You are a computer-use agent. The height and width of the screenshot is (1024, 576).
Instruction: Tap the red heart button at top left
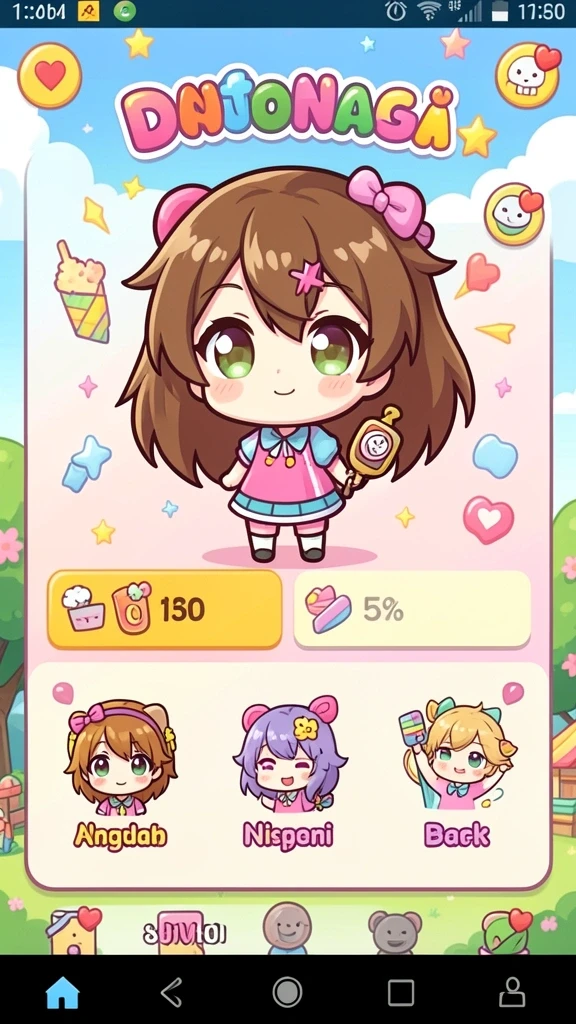coord(50,76)
